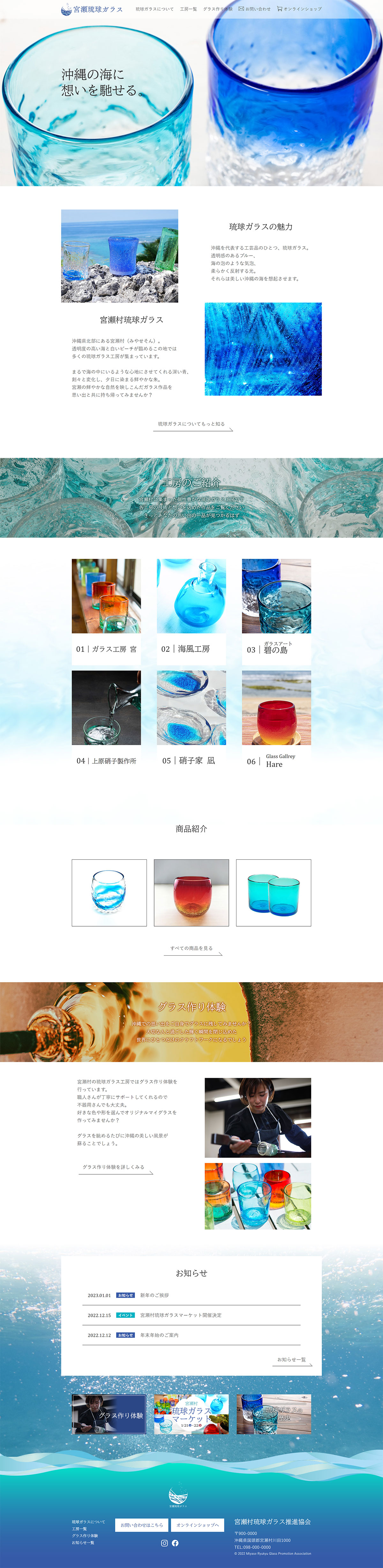The height and width of the screenshot is (1568, 383).
Task: Open the Facebook icon in footer
Action: coord(175,1543)
